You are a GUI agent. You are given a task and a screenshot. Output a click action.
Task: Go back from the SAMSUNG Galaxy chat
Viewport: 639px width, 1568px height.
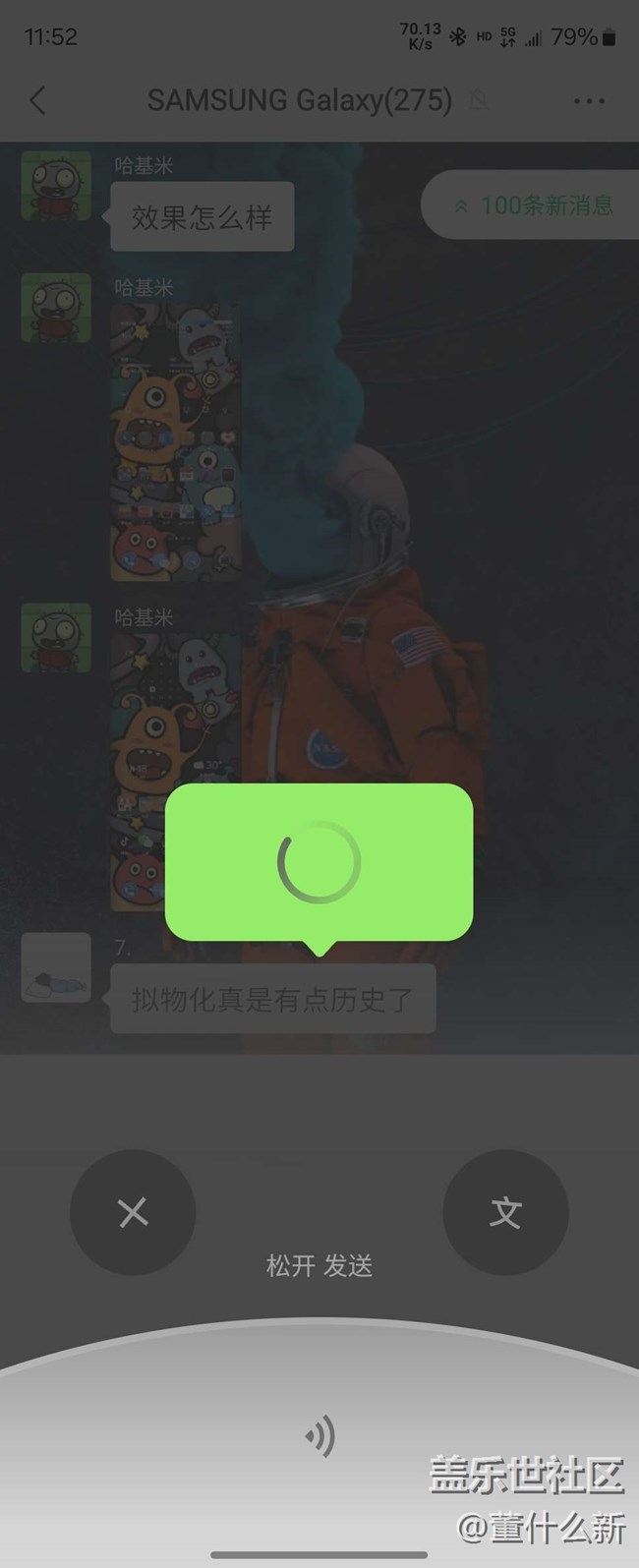tap(37, 100)
